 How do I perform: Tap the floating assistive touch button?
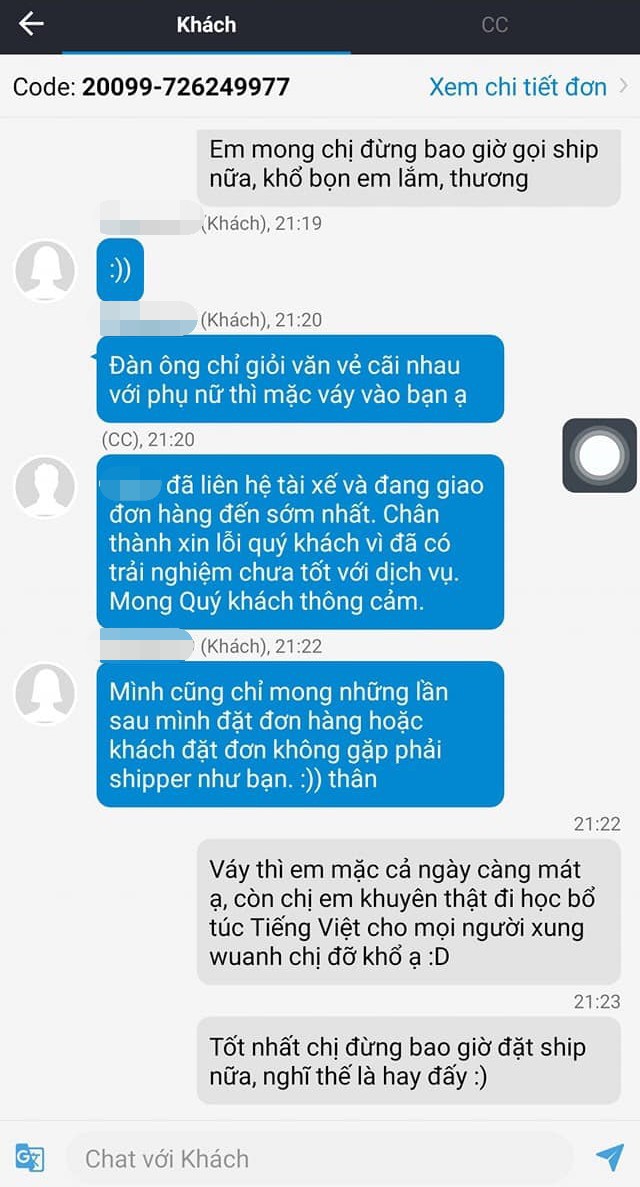pyautogui.click(x=598, y=456)
